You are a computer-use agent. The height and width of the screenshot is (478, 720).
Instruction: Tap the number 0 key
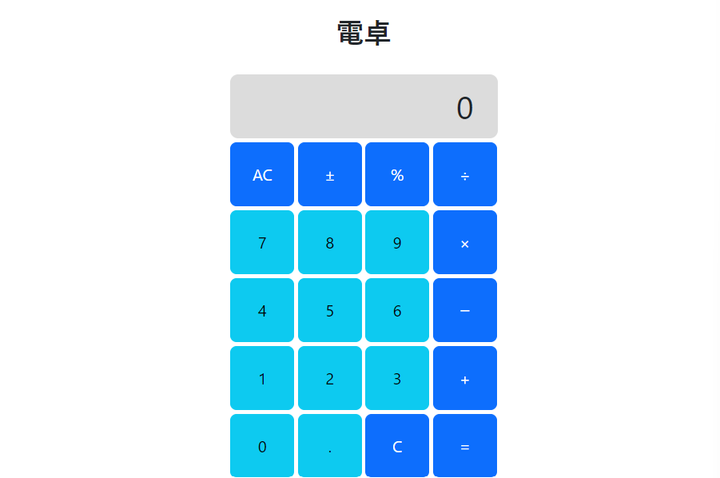click(x=262, y=446)
